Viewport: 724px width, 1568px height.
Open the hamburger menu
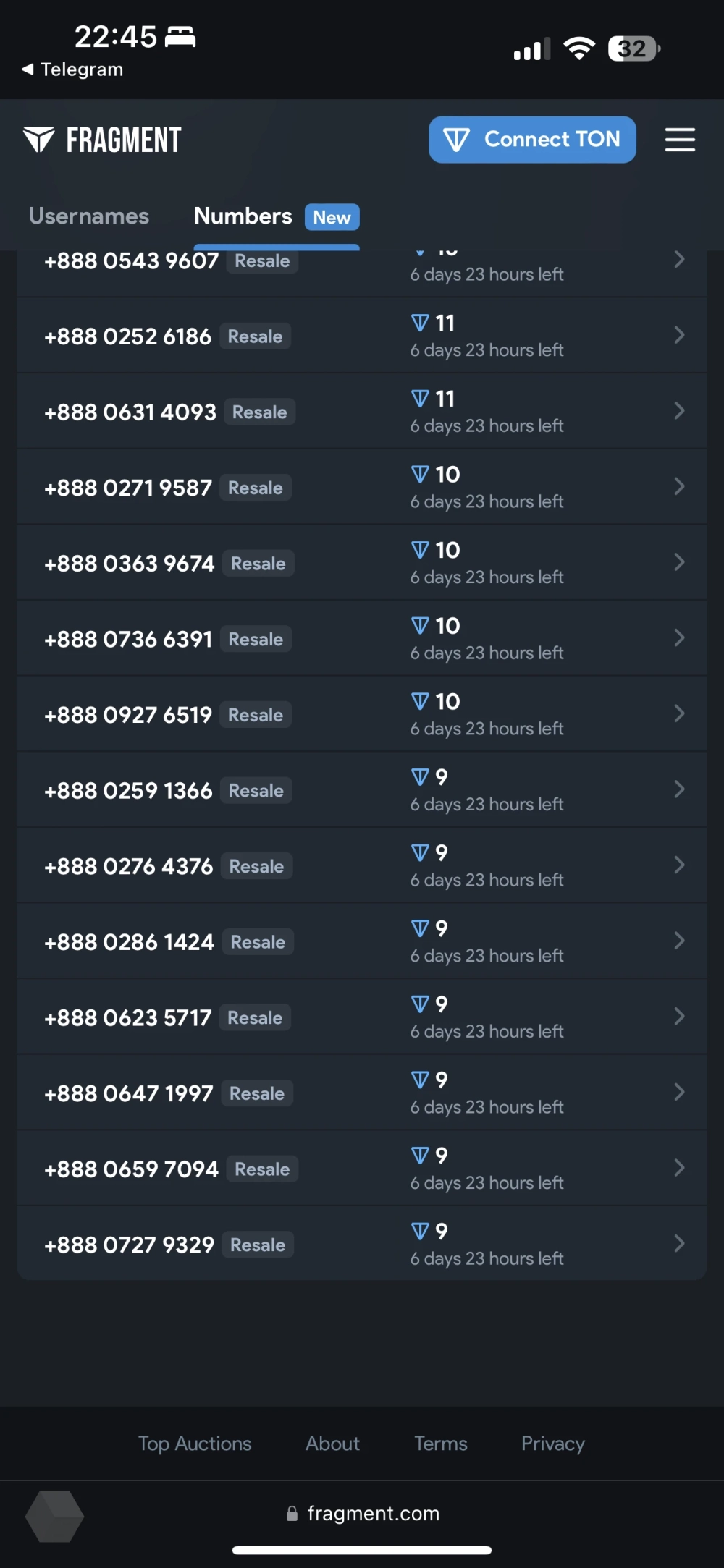(680, 140)
